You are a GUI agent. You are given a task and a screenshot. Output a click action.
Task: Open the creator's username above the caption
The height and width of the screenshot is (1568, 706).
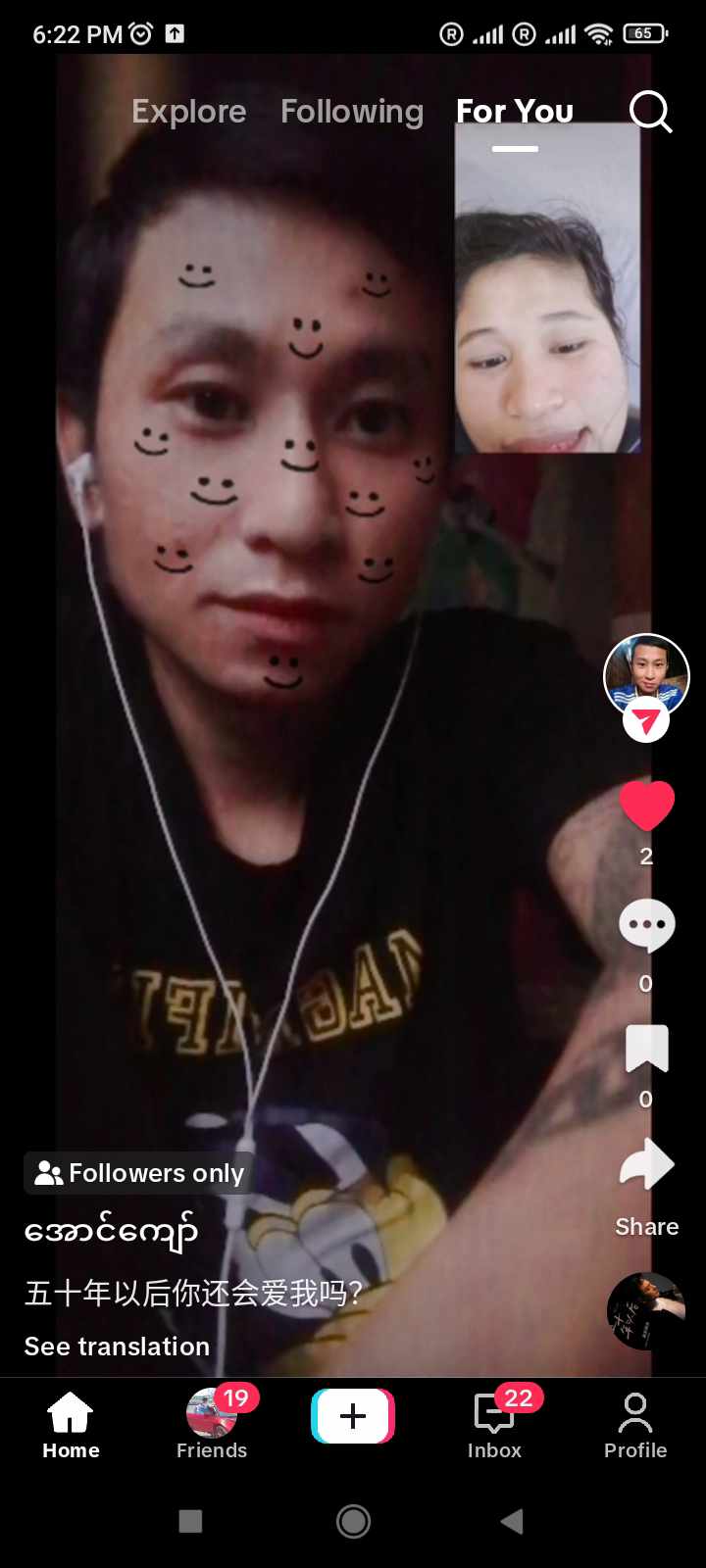[x=111, y=1232]
